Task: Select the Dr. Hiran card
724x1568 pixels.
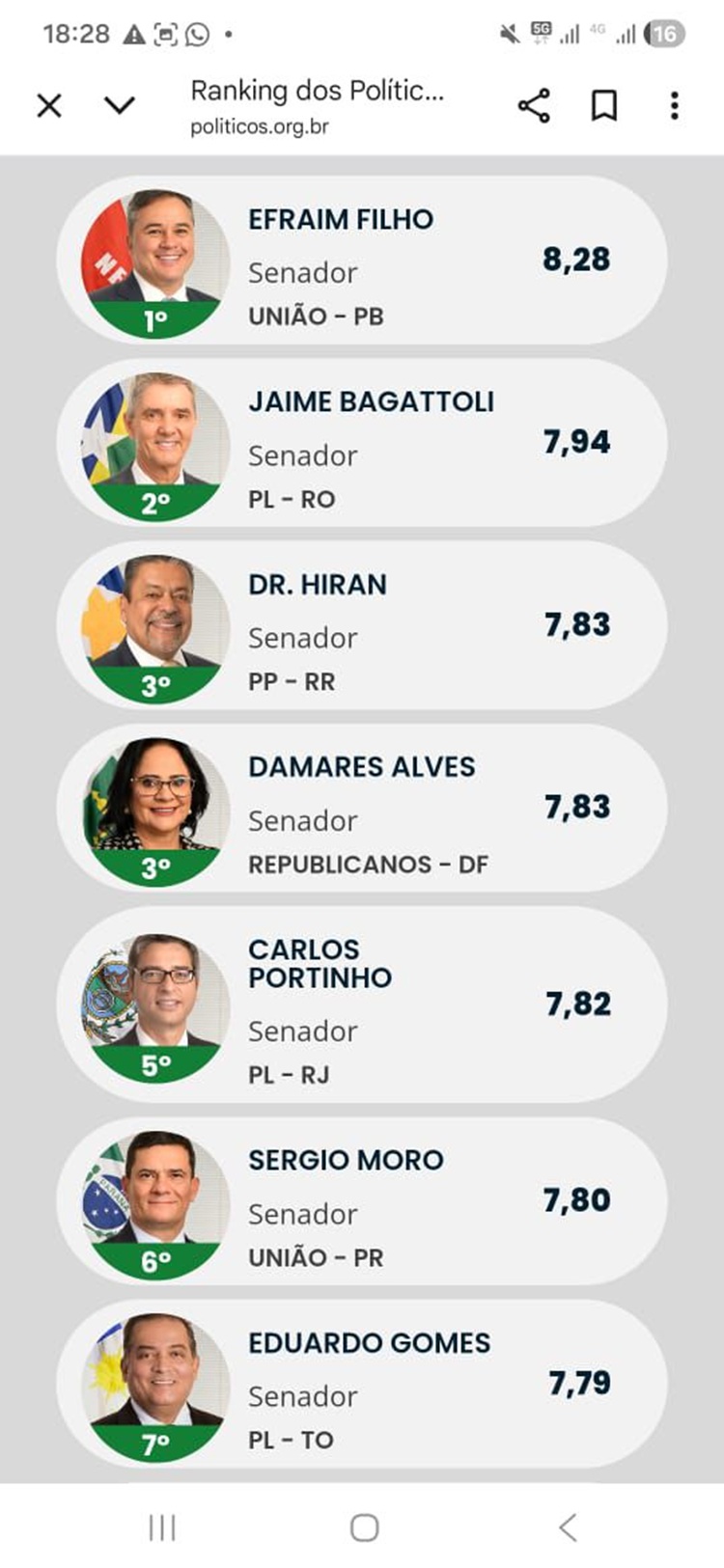Action: point(362,625)
